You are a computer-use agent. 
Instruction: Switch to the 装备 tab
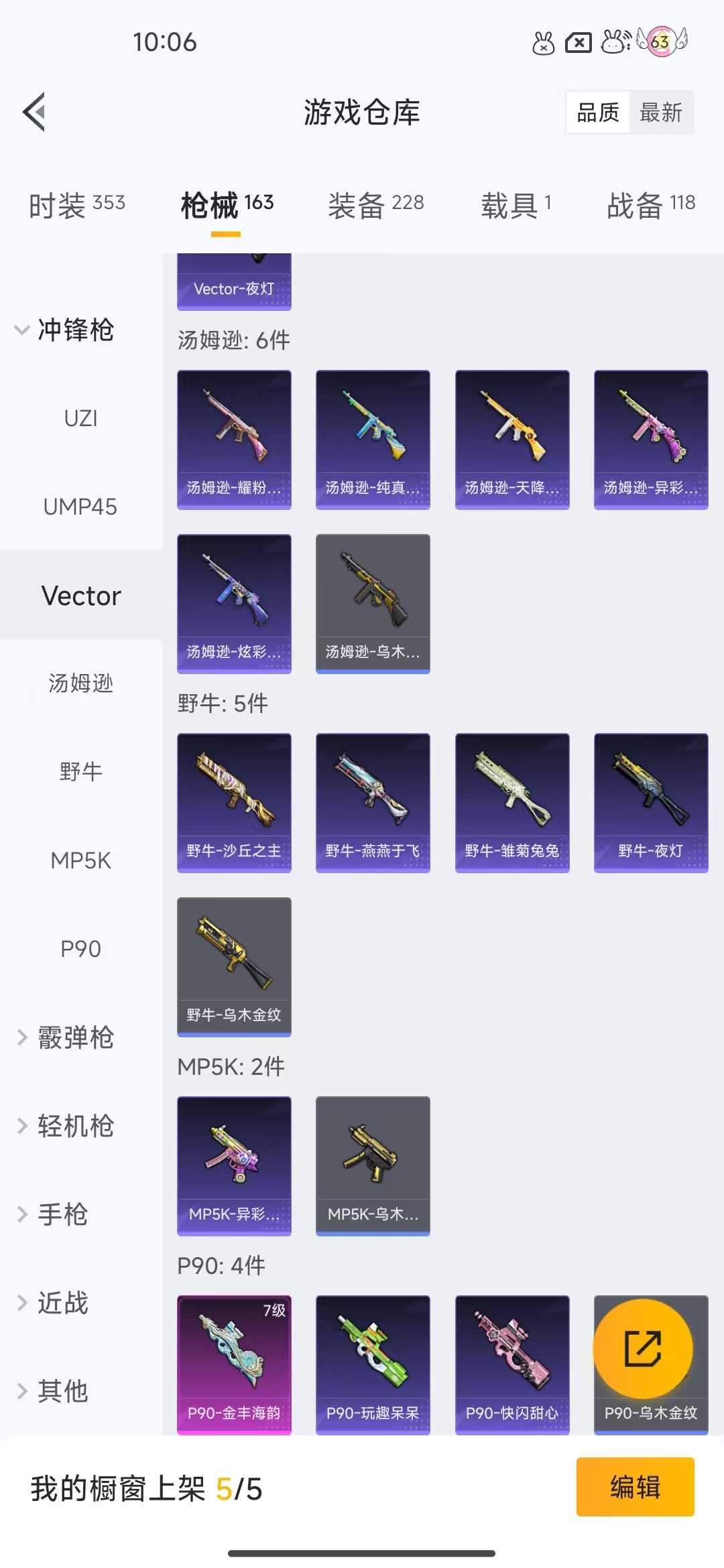point(376,204)
